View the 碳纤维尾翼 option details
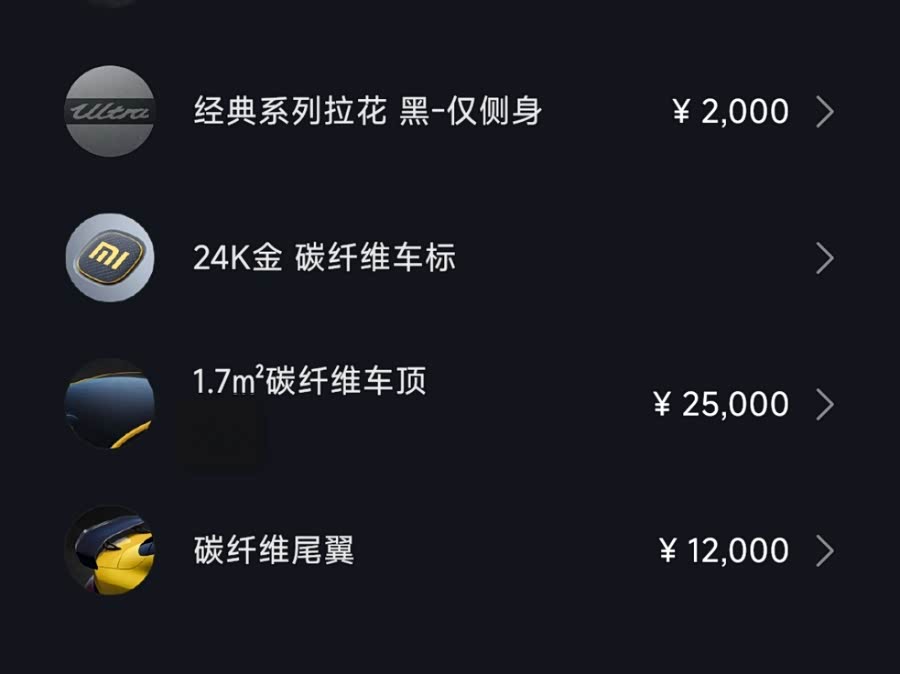Screen dimensions: 900x674 coord(274,550)
